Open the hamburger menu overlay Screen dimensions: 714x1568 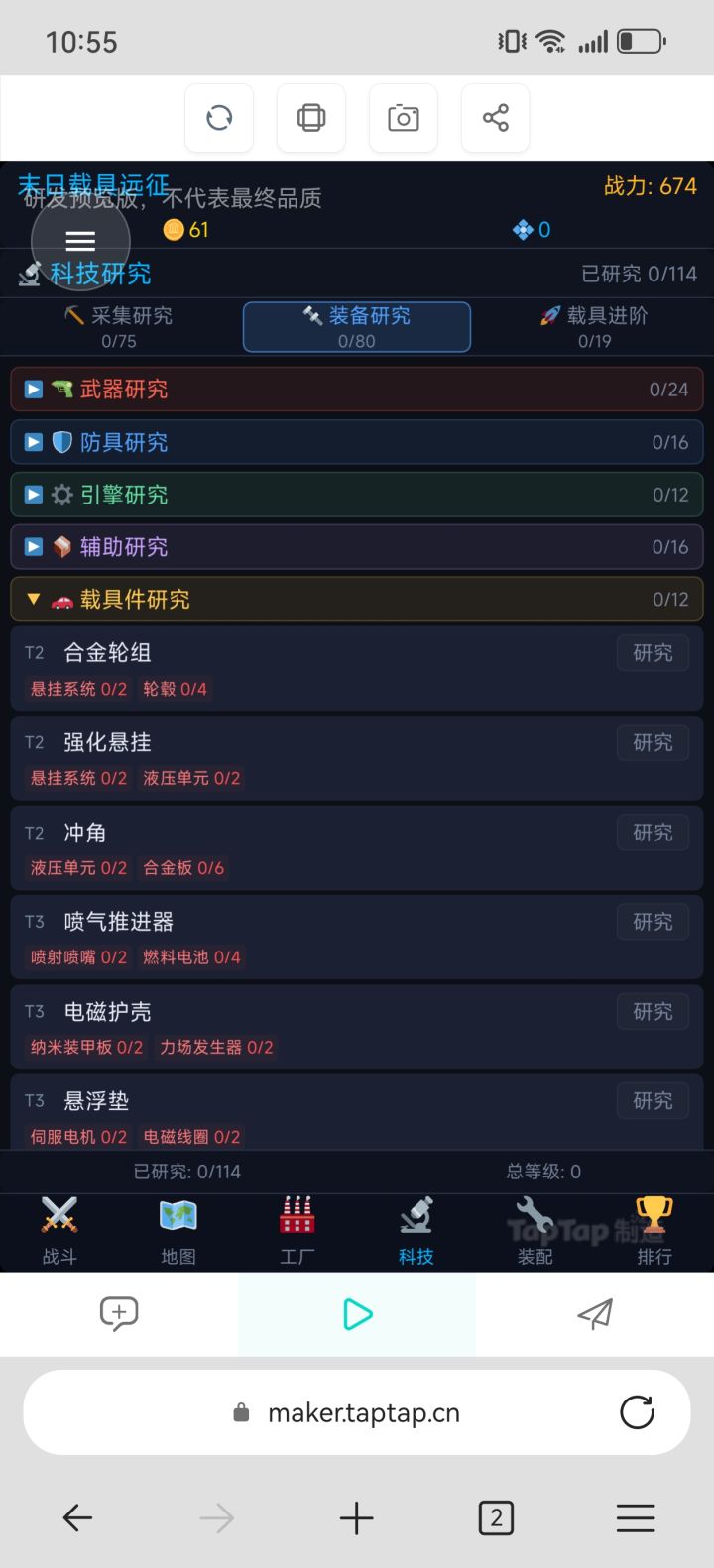[x=79, y=242]
